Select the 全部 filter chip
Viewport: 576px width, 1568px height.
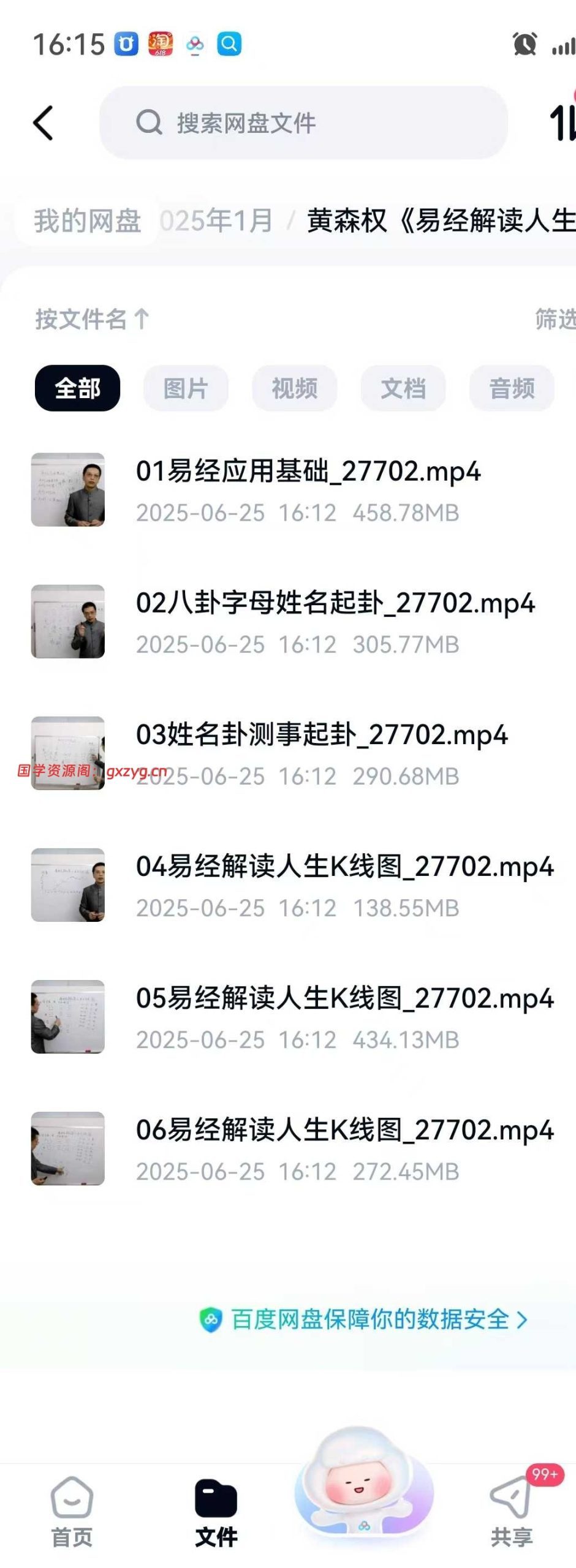pyautogui.click(x=77, y=388)
